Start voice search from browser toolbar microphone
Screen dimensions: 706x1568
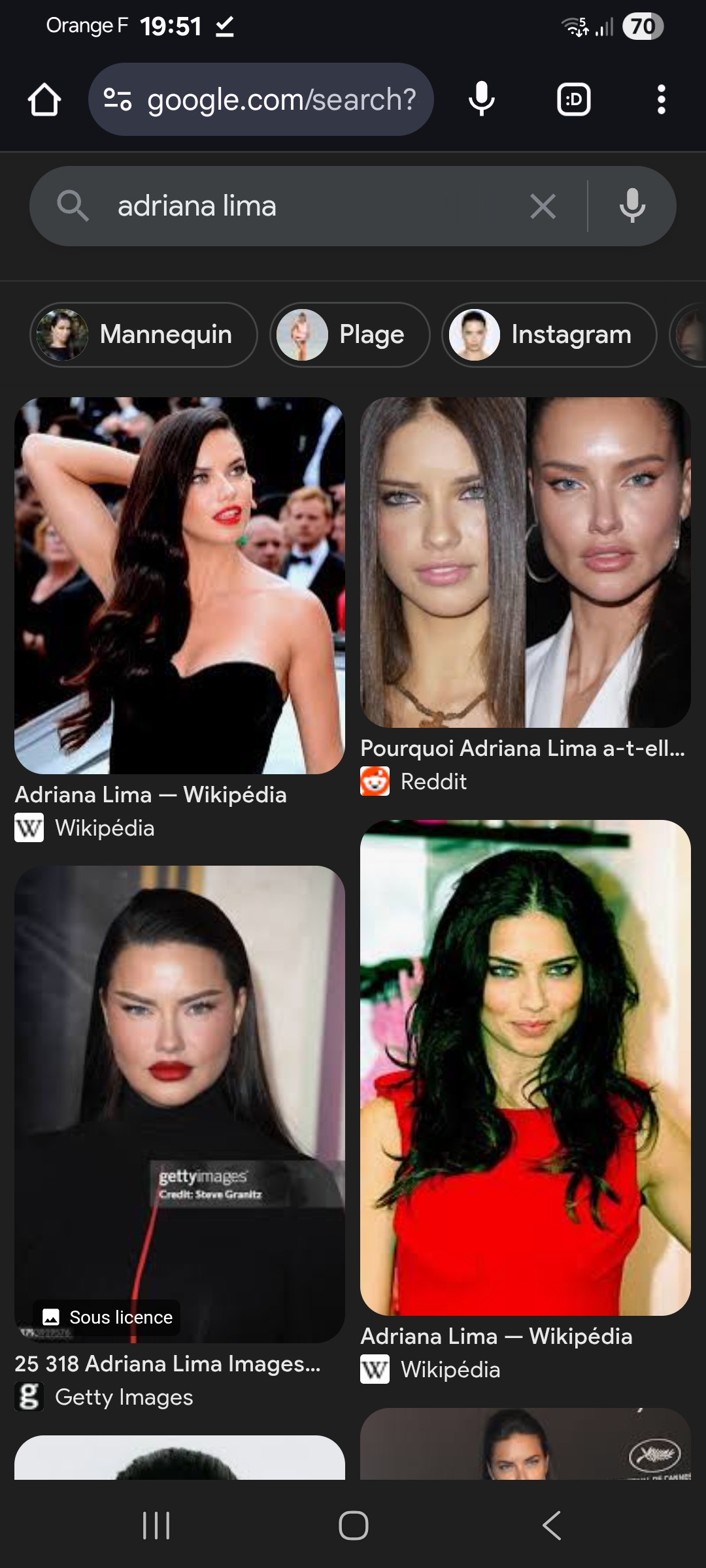click(x=482, y=99)
